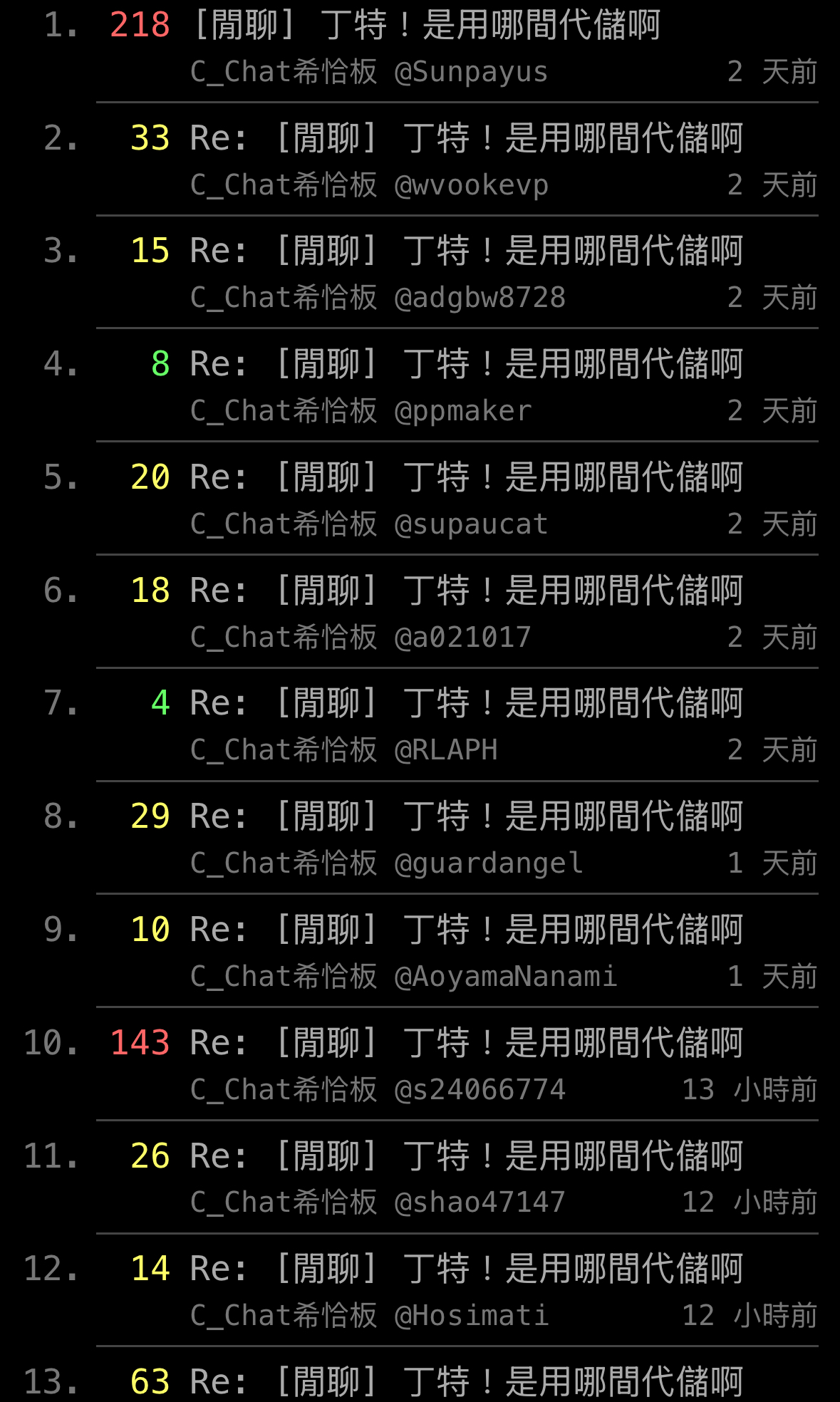Select the reply from a021017
Image resolution: width=840 pixels, height=1402 pixels.
(x=420, y=613)
